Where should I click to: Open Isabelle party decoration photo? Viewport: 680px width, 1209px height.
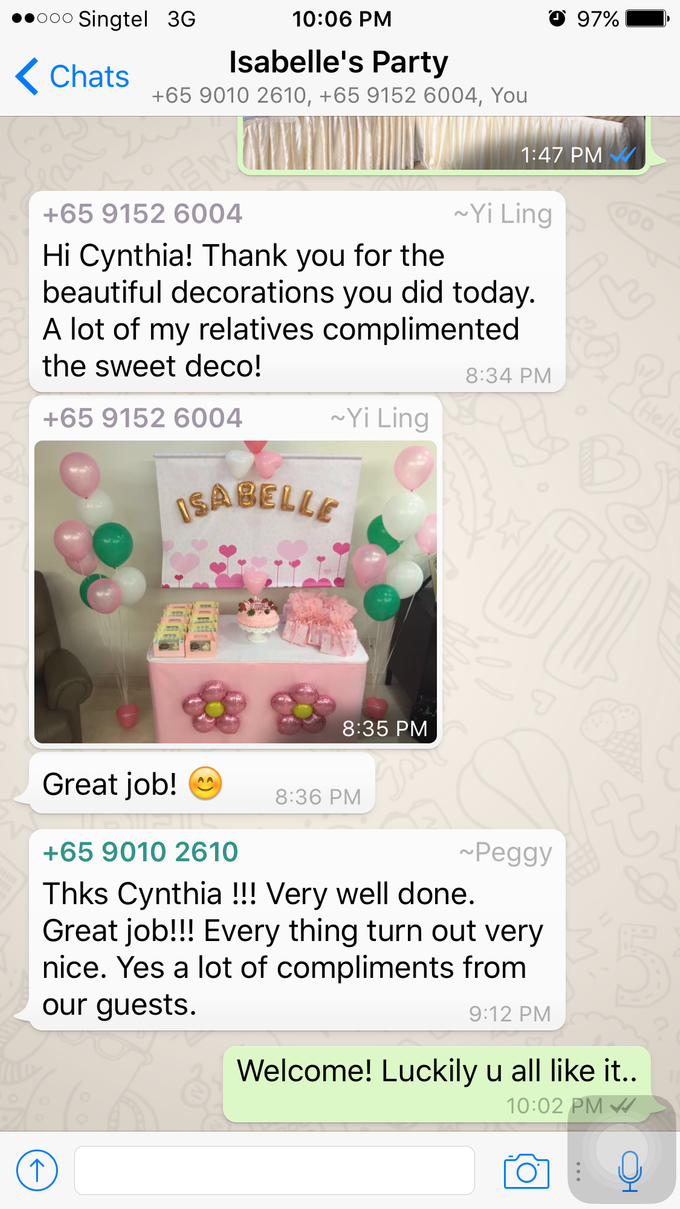pyautogui.click(x=235, y=592)
